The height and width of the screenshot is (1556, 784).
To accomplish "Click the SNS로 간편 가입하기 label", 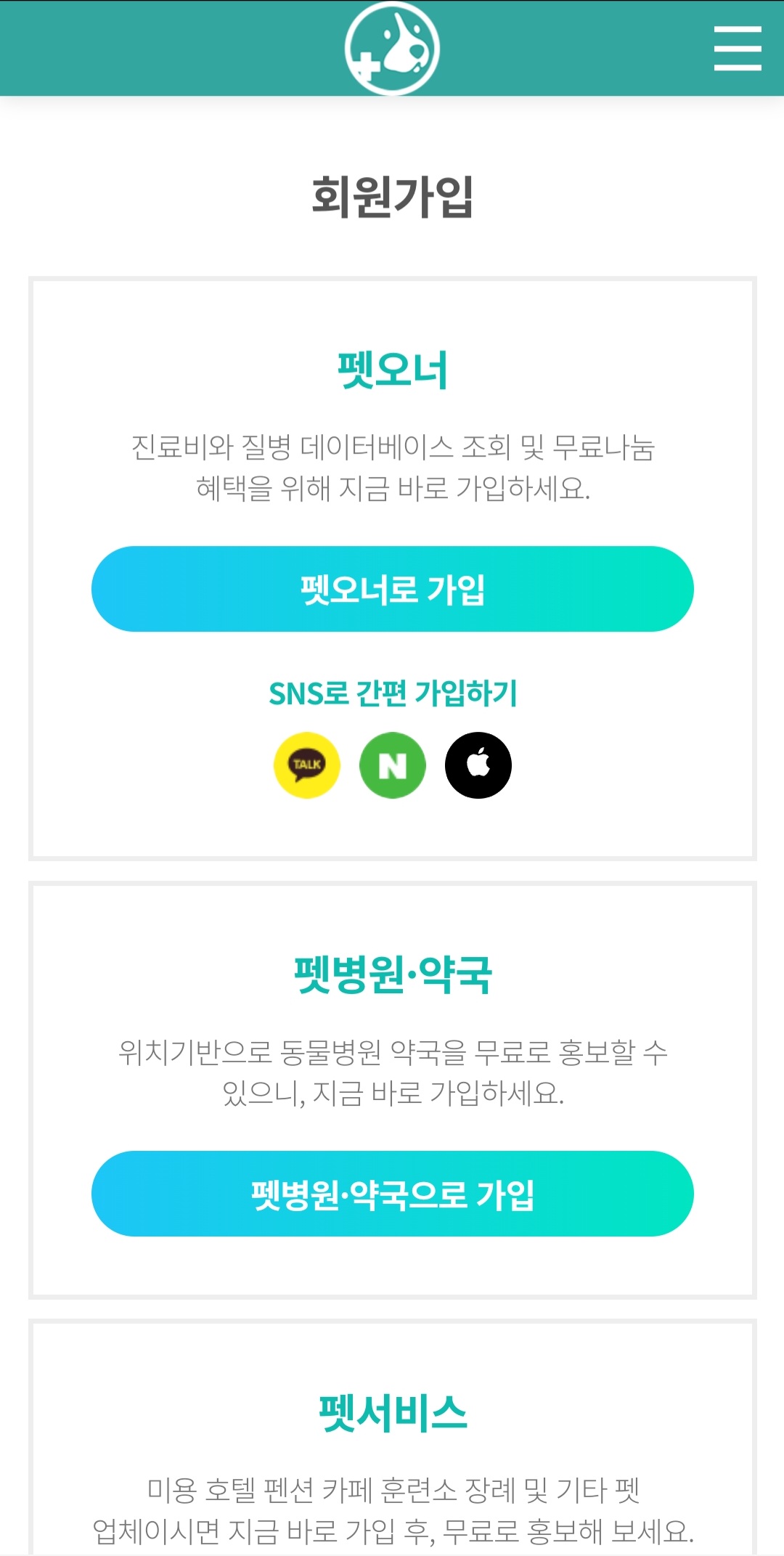I will [392, 694].
